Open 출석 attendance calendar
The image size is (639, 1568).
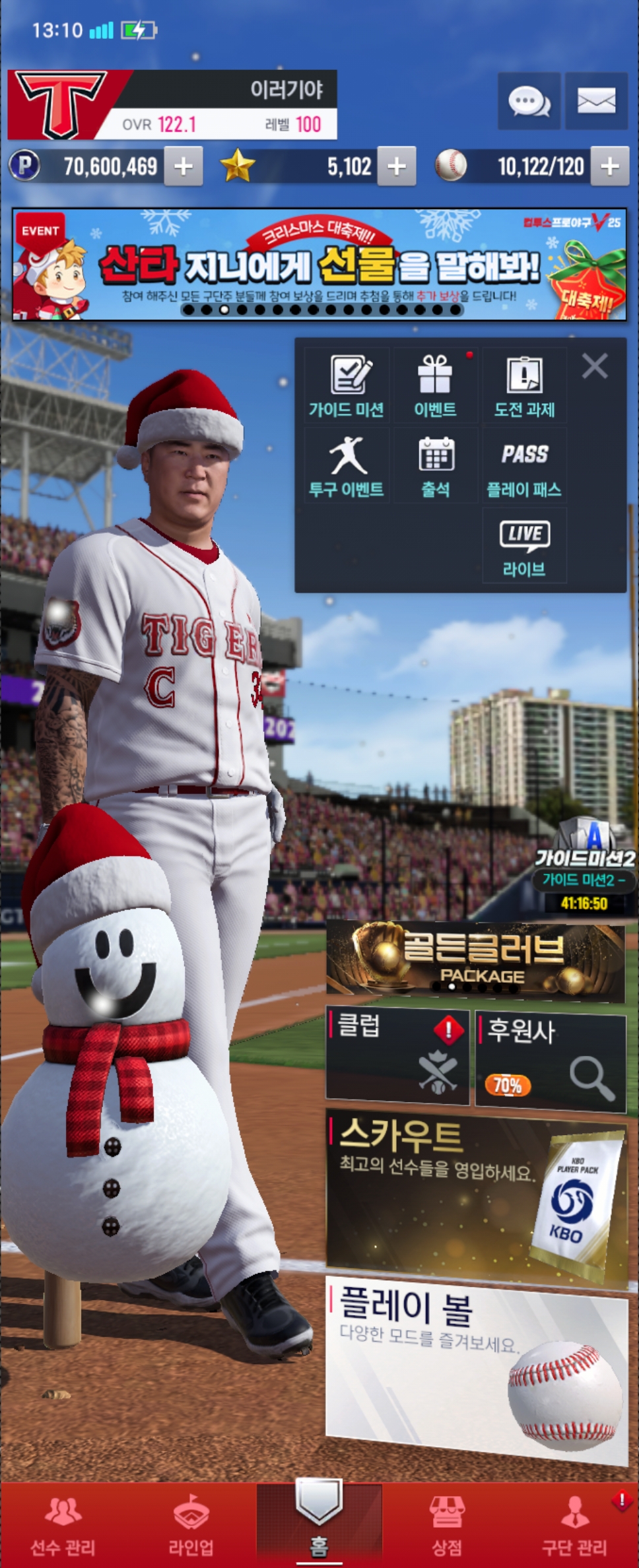tap(435, 466)
